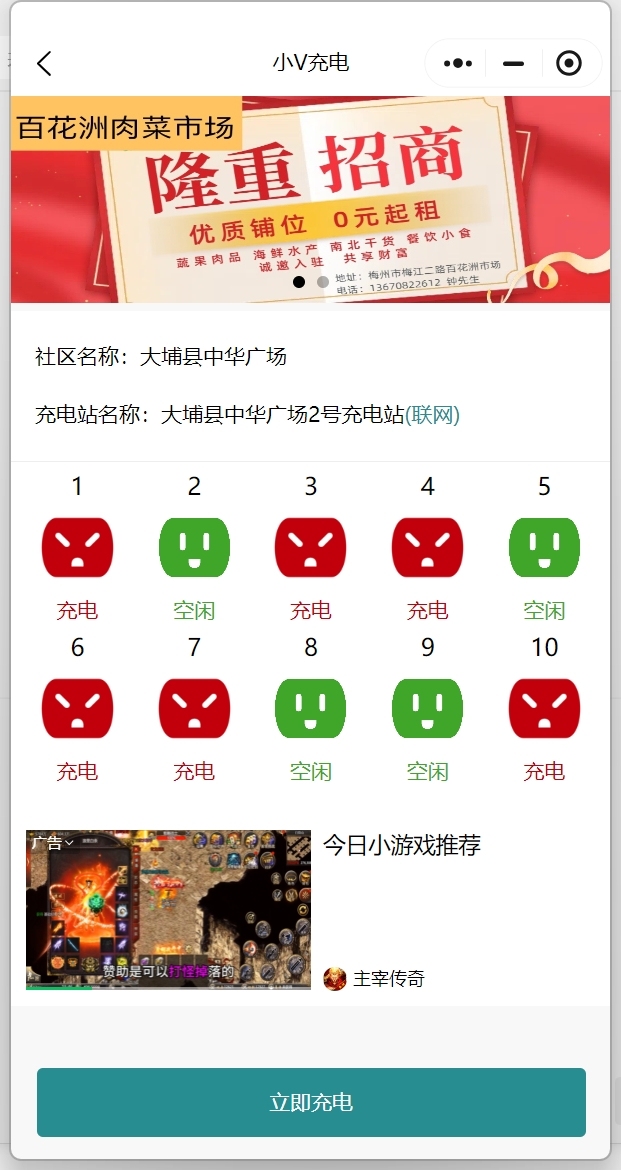The height and width of the screenshot is (1170, 621).
Task: Close the mini program with circle icon
Action: coord(569,63)
